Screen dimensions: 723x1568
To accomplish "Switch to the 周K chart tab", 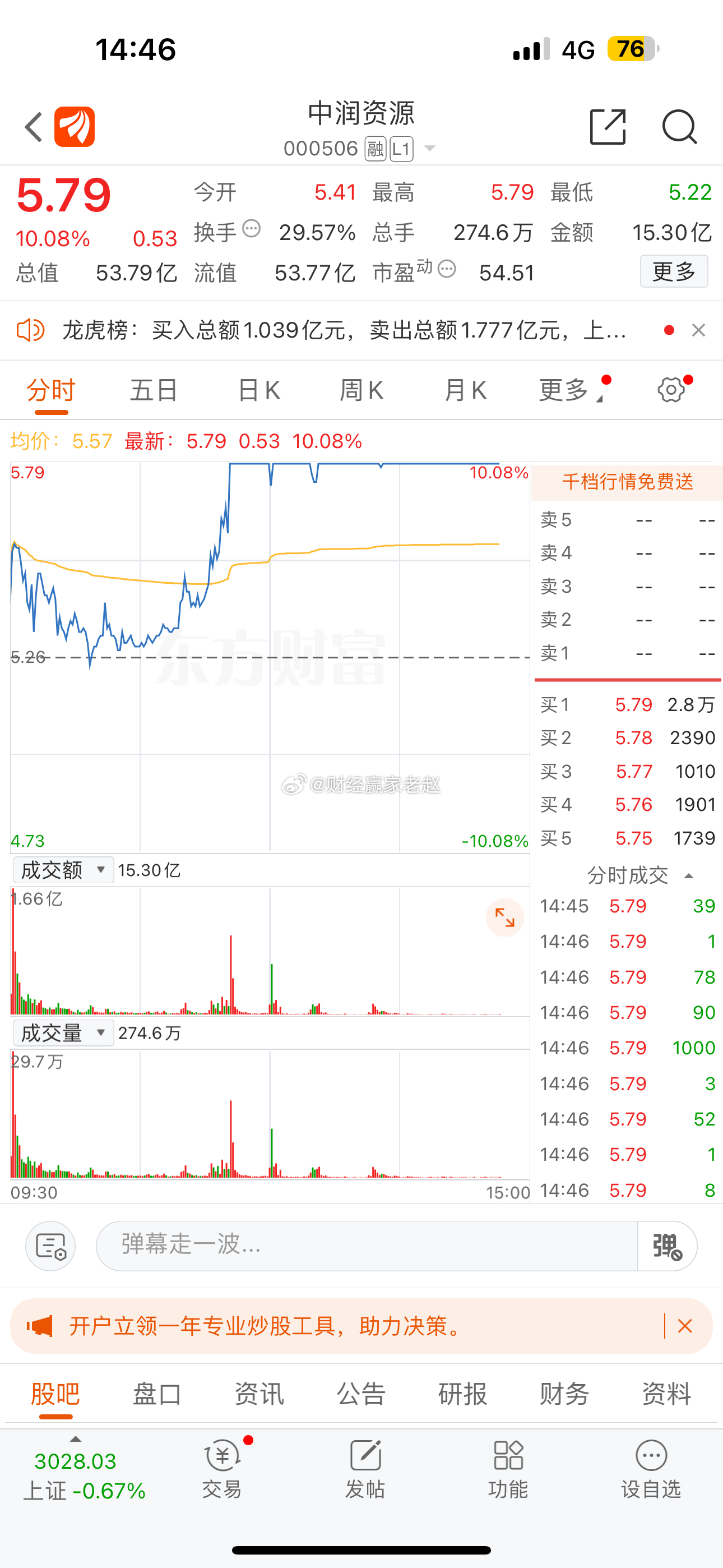I will pyautogui.click(x=361, y=390).
